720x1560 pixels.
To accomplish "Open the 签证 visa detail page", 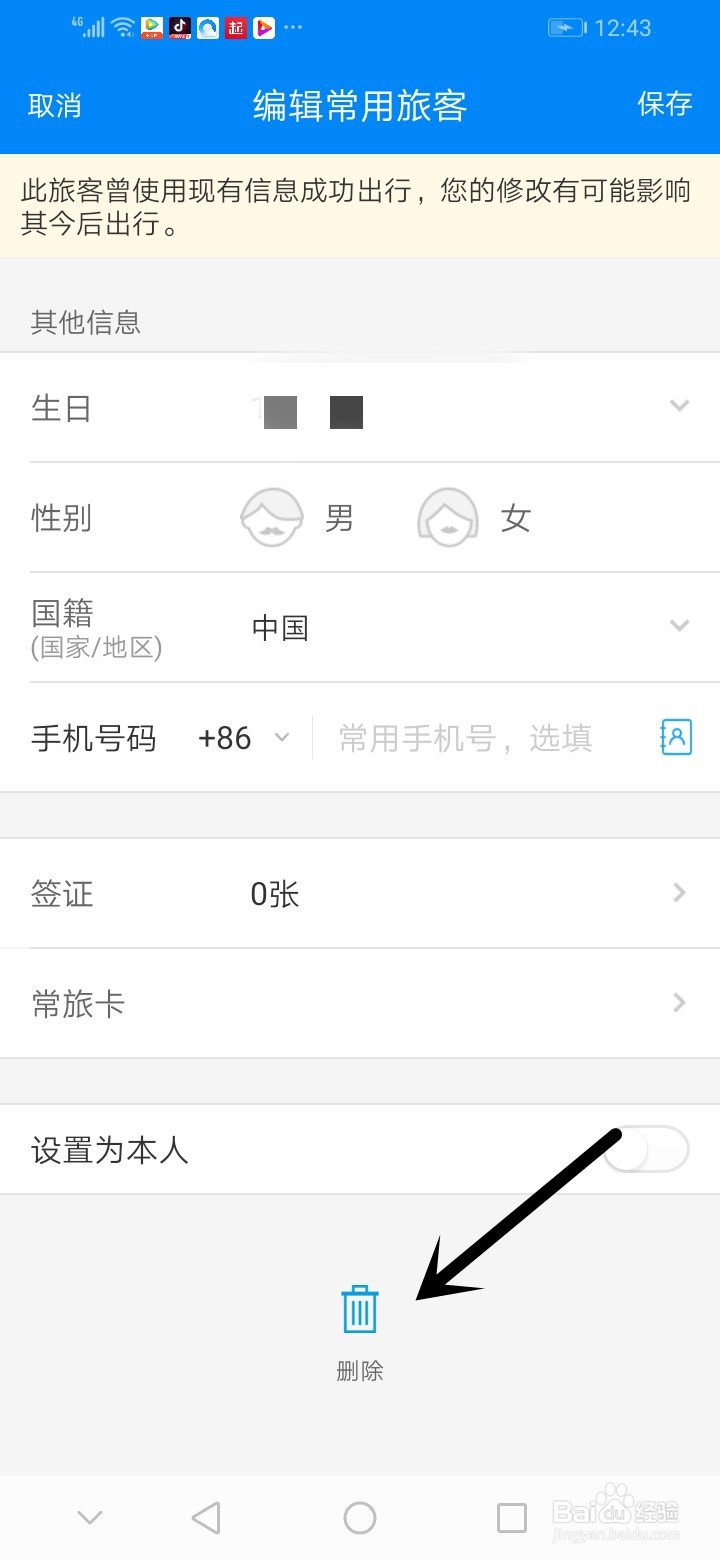I will point(360,893).
